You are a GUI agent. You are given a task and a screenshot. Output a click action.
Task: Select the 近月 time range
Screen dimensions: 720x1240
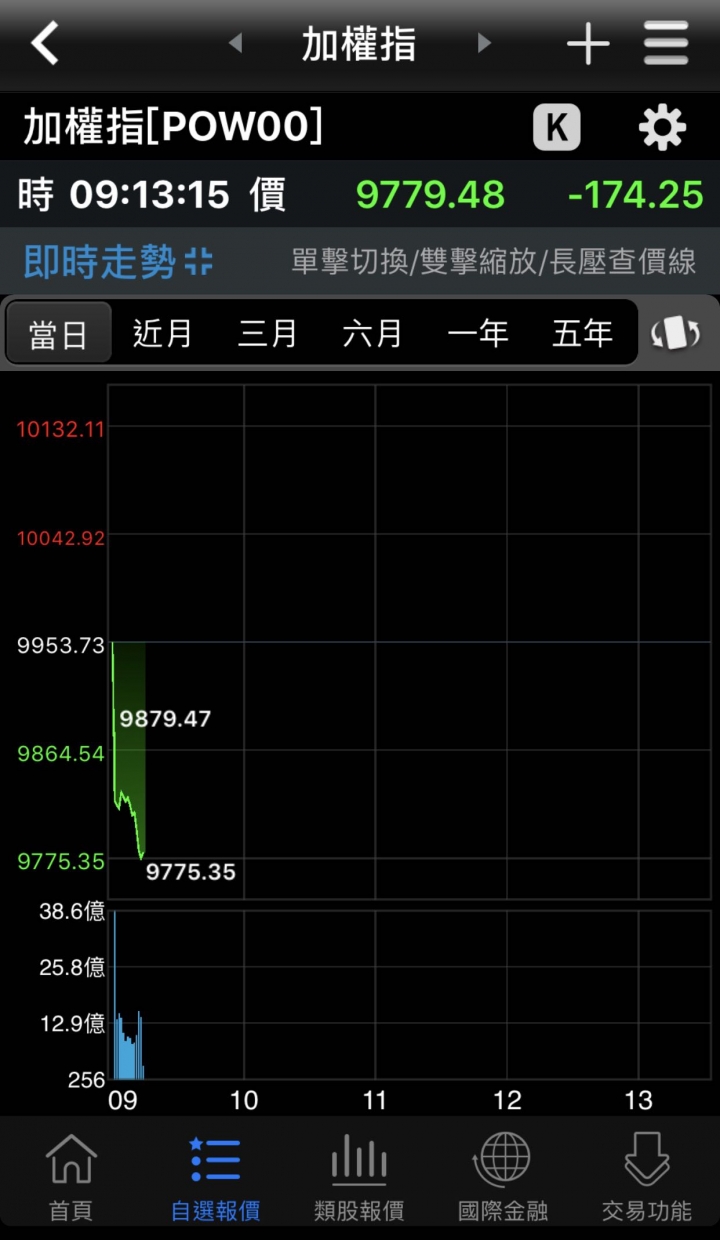(162, 334)
